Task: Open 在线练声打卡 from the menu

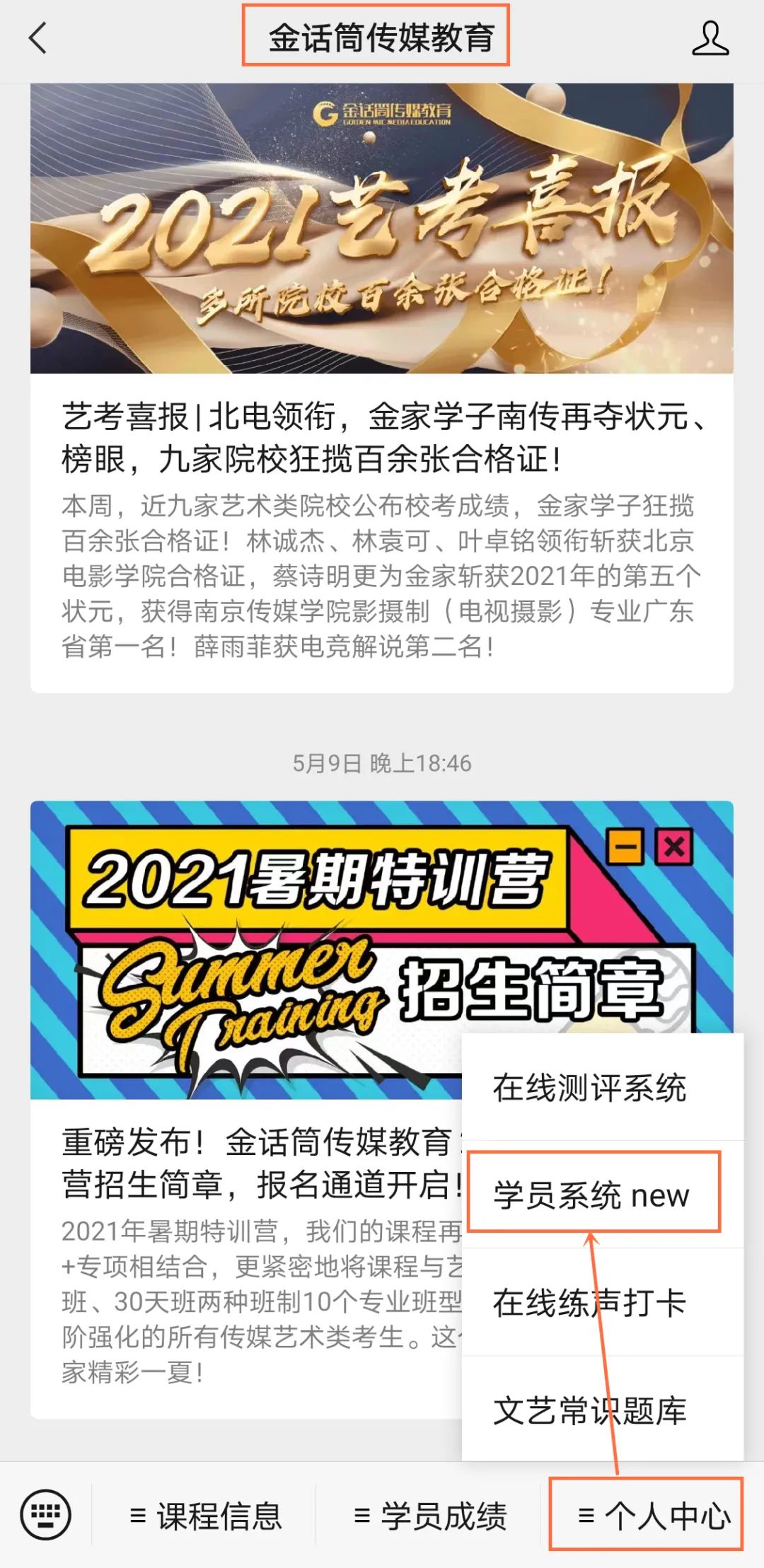Action: coord(589,1303)
